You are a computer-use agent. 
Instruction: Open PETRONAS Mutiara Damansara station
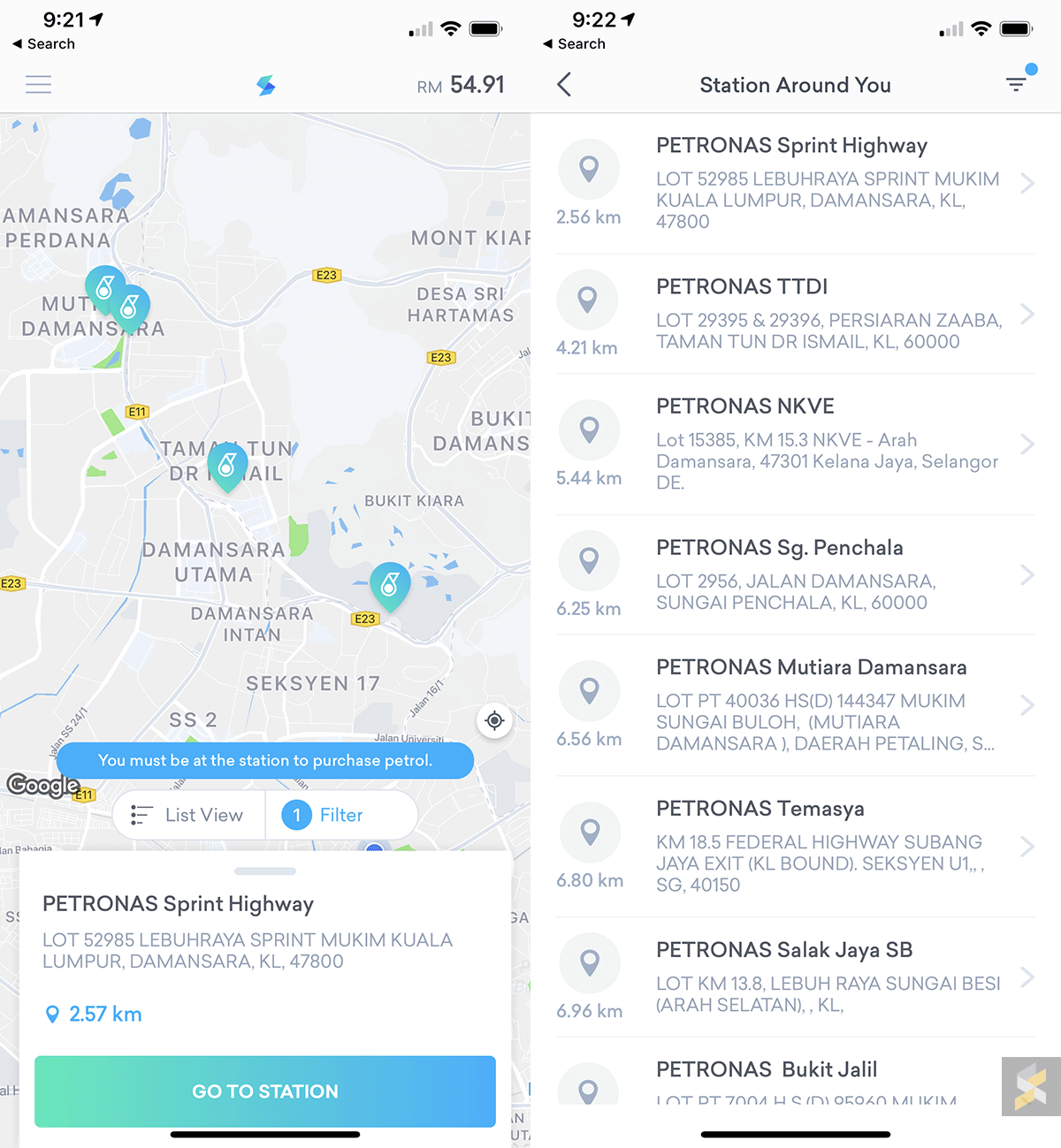(x=796, y=704)
